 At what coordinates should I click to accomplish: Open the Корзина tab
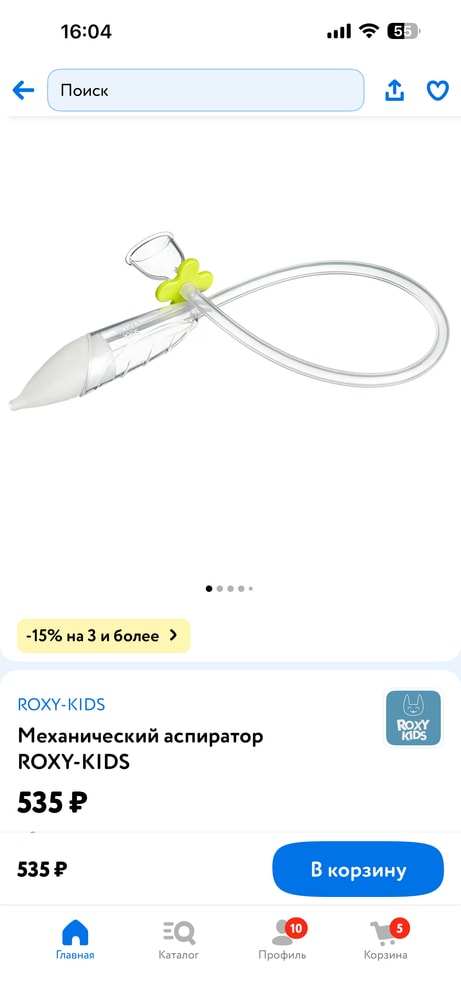[x=386, y=939]
